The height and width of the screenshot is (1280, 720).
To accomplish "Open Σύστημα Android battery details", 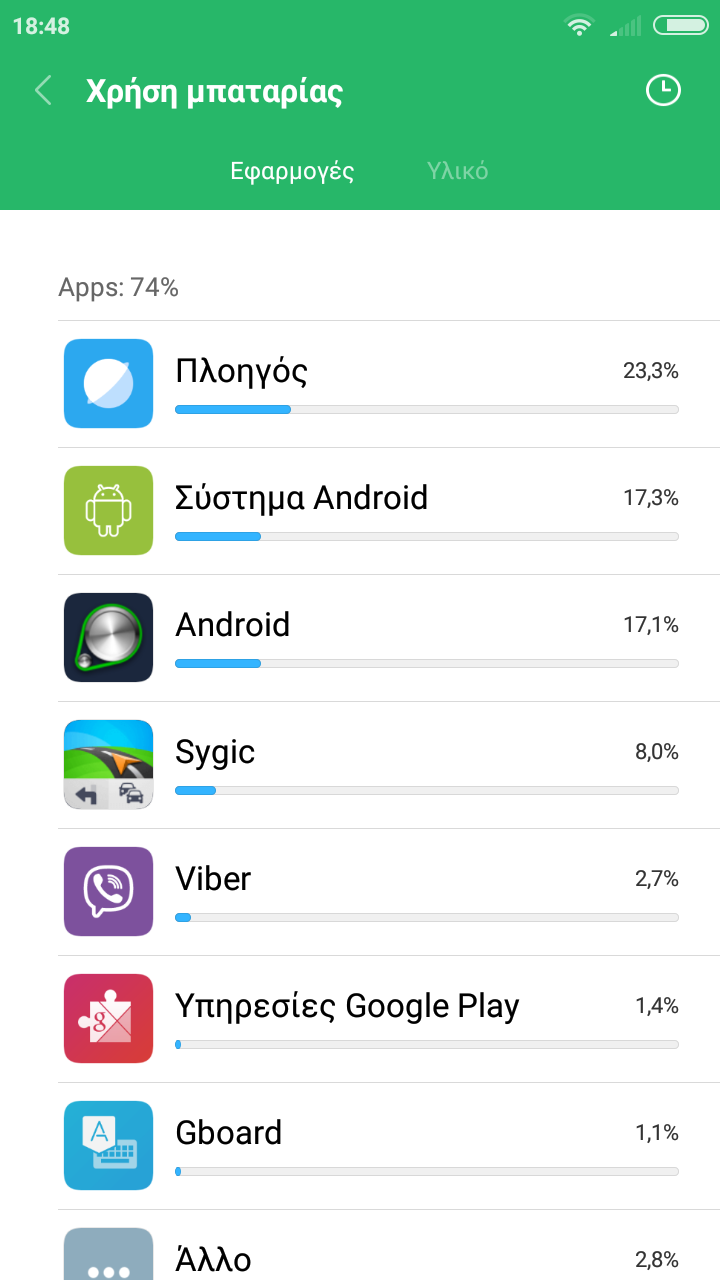I will tap(388, 511).
